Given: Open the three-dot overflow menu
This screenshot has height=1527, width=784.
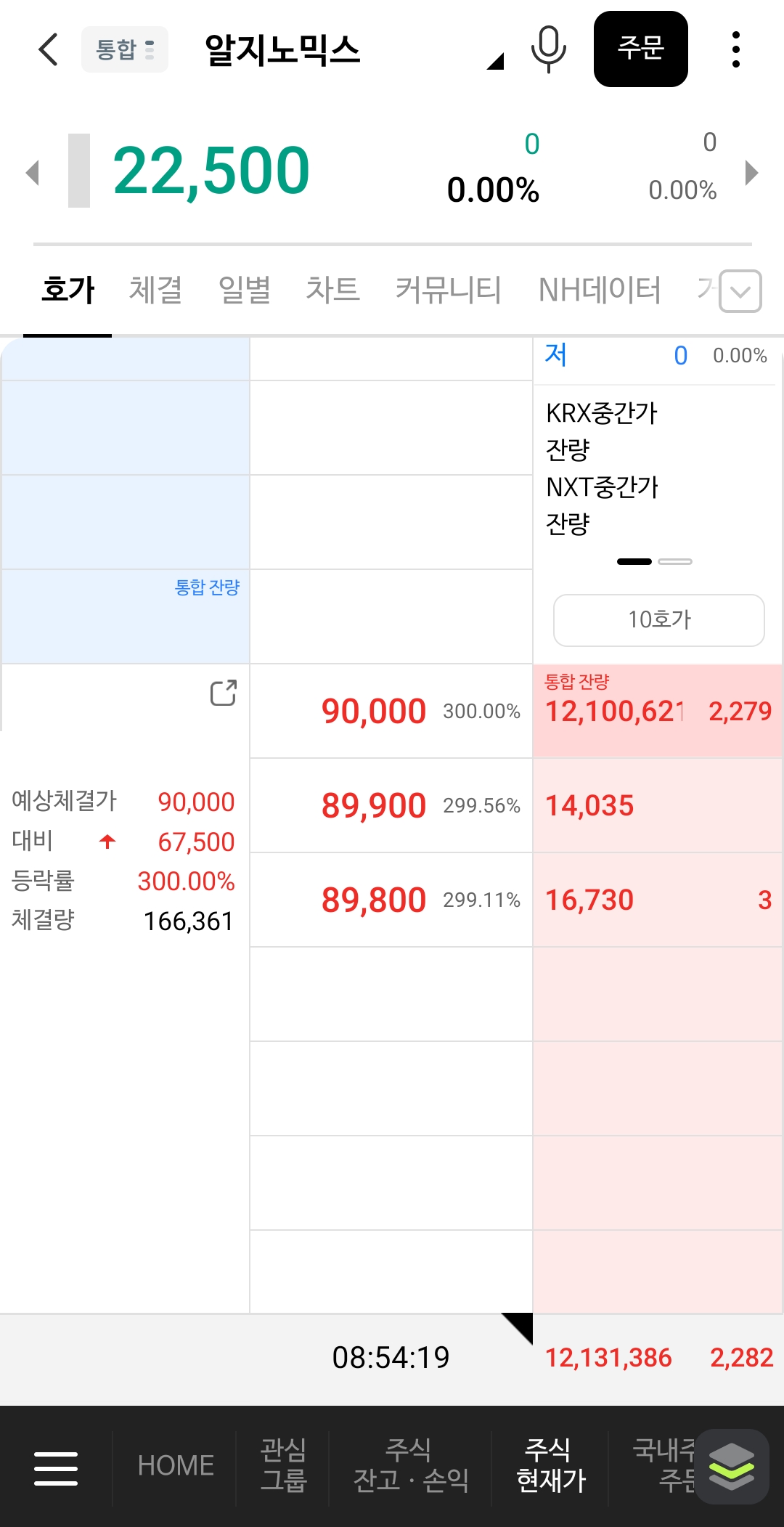Looking at the screenshot, I should pos(736,49).
